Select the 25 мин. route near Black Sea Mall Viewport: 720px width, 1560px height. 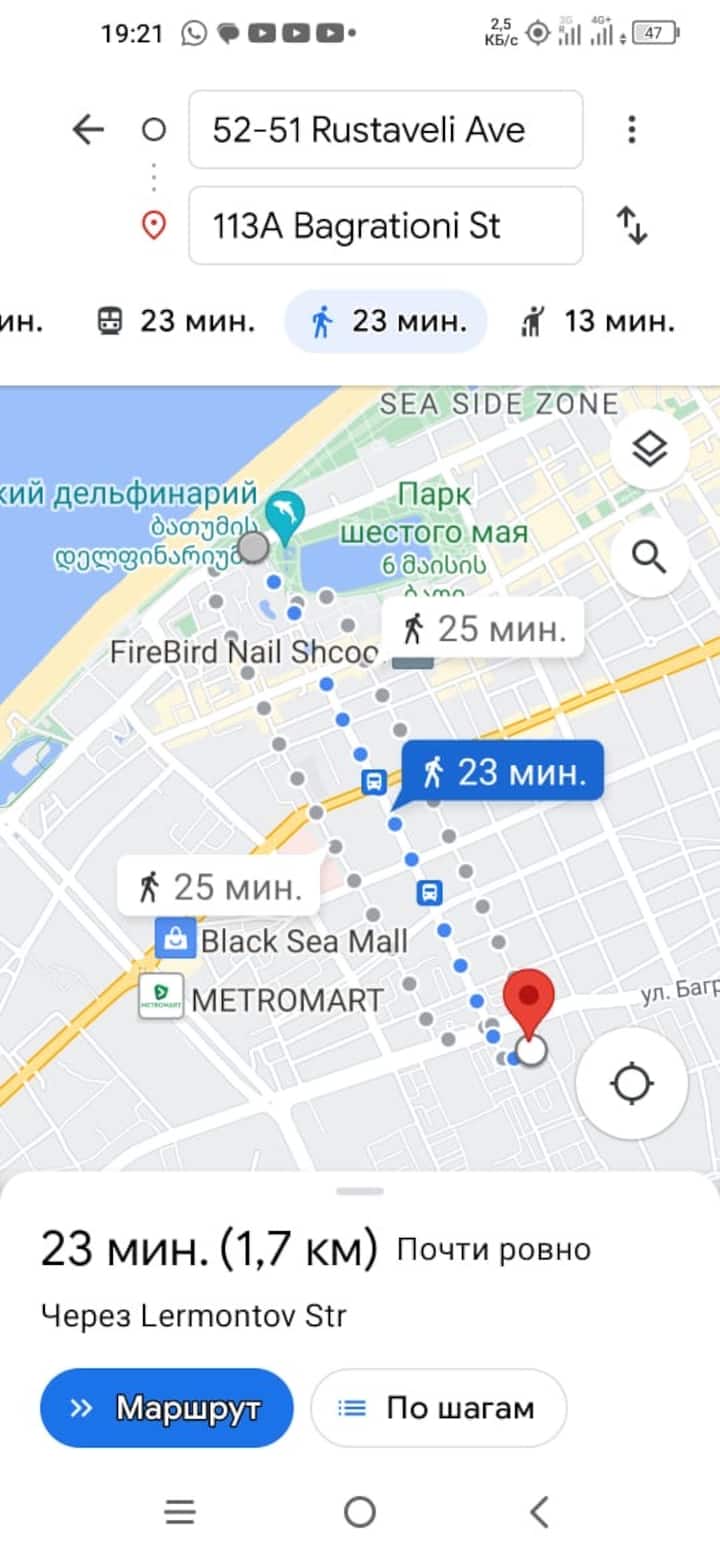click(x=219, y=886)
